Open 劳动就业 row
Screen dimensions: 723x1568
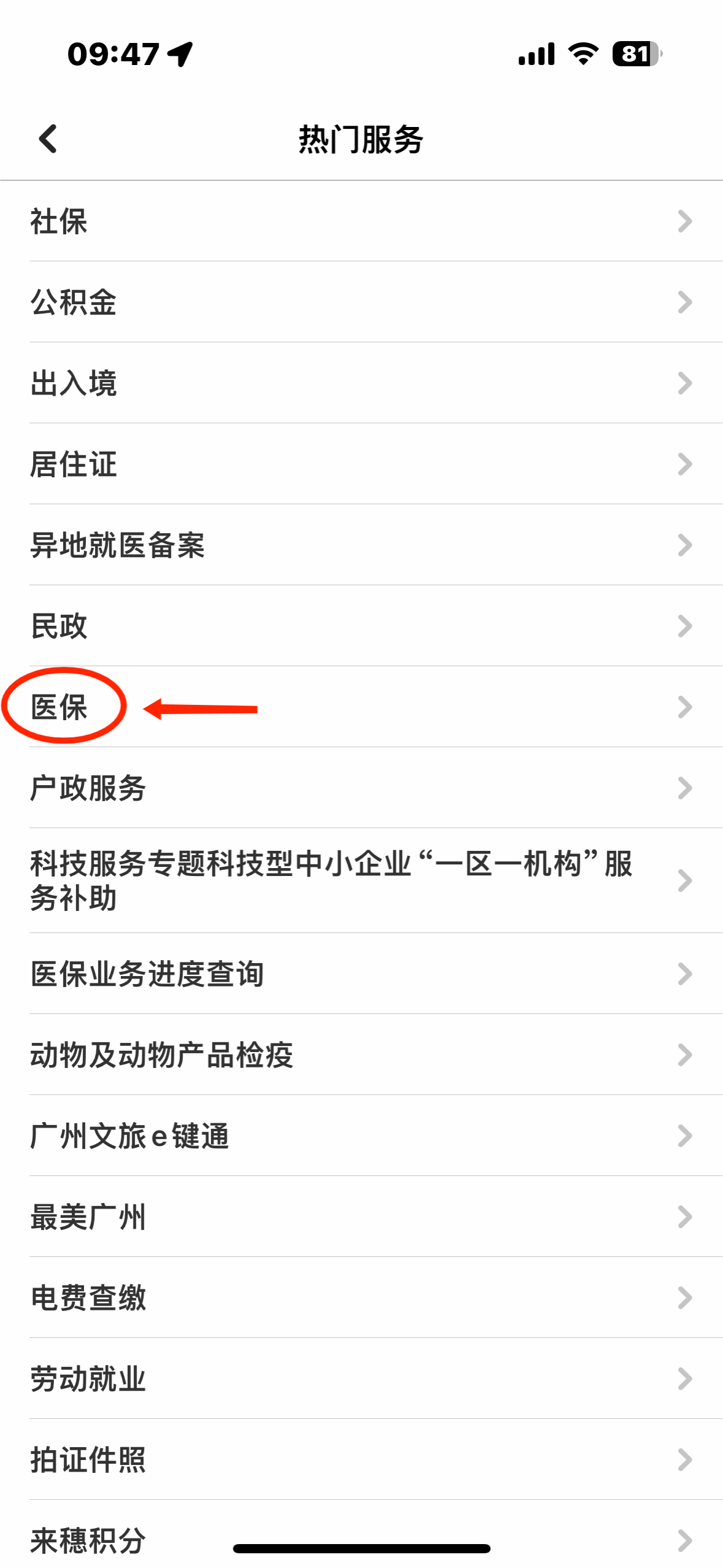[x=361, y=1379]
